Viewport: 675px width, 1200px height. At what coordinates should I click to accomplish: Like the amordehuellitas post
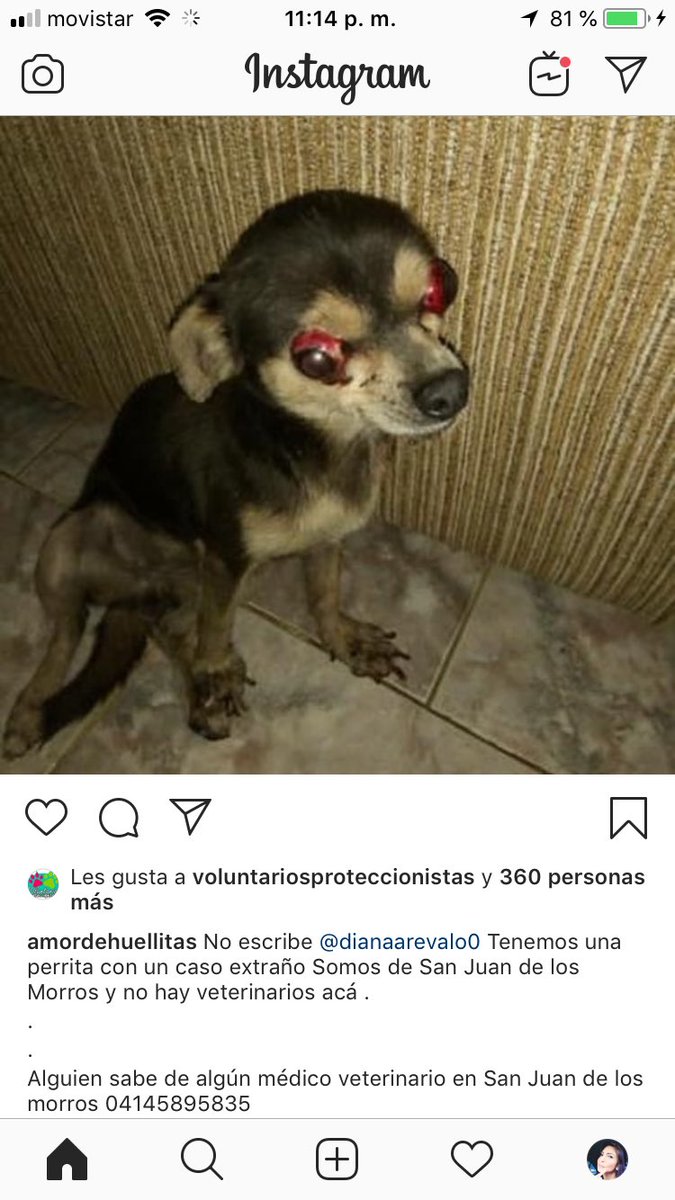click(x=46, y=818)
